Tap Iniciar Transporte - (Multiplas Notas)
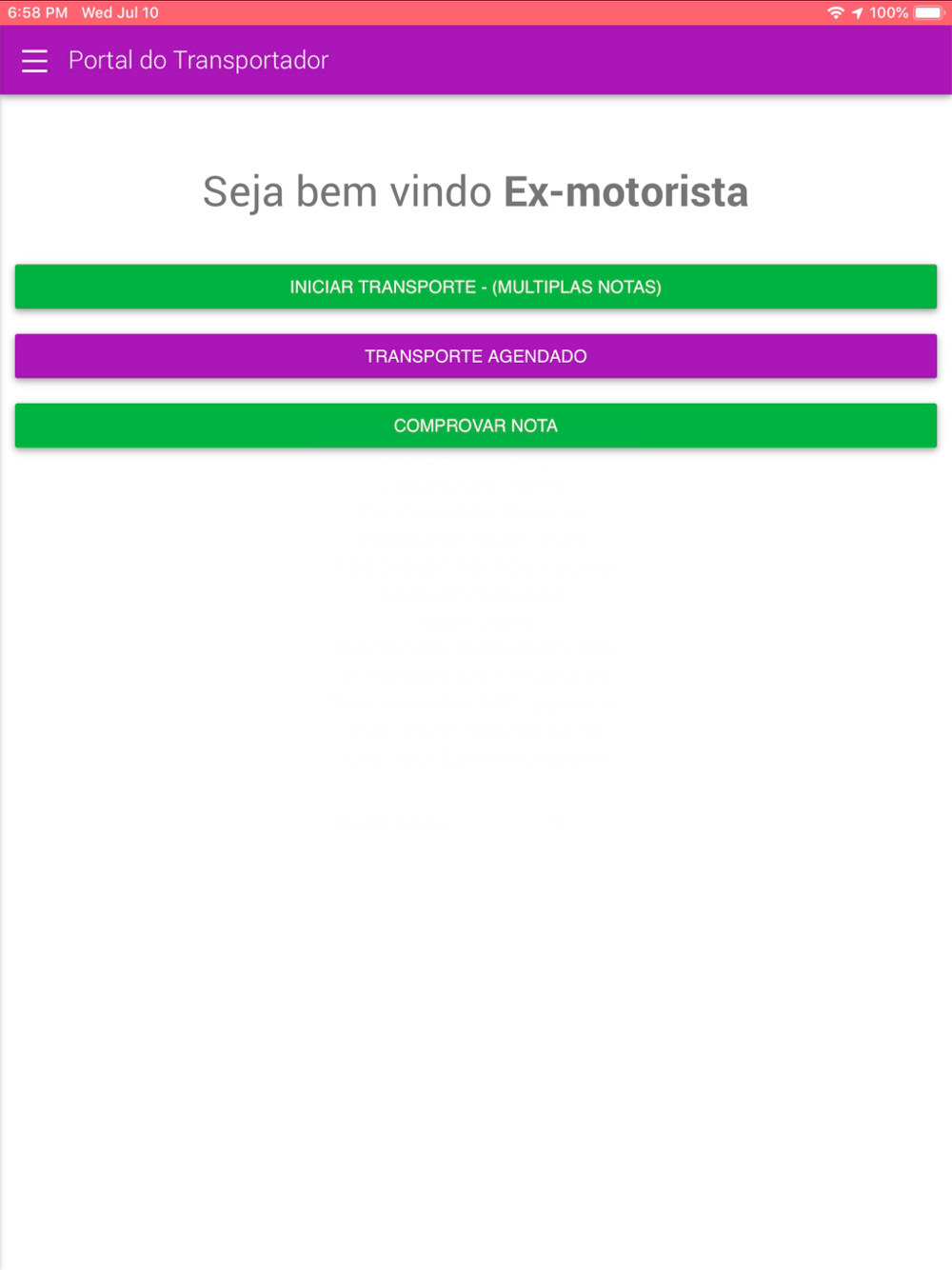Viewport: 952px width, 1270px height. click(475, 287)
